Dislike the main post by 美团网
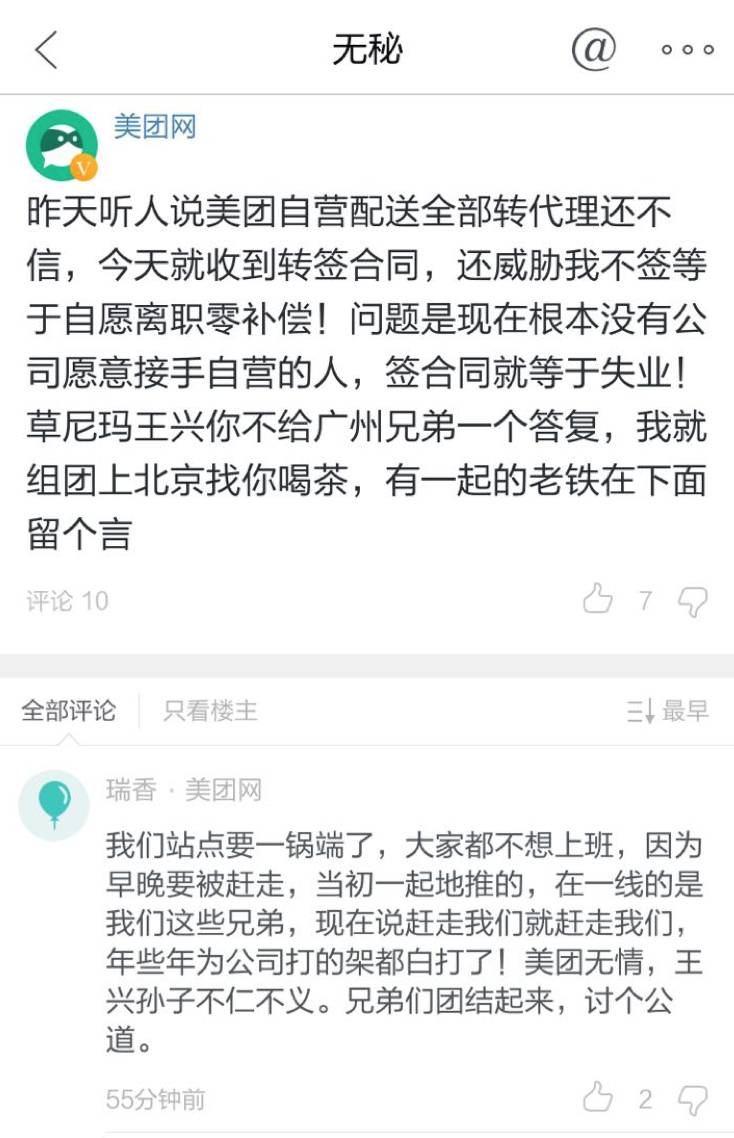 [692, 601]
